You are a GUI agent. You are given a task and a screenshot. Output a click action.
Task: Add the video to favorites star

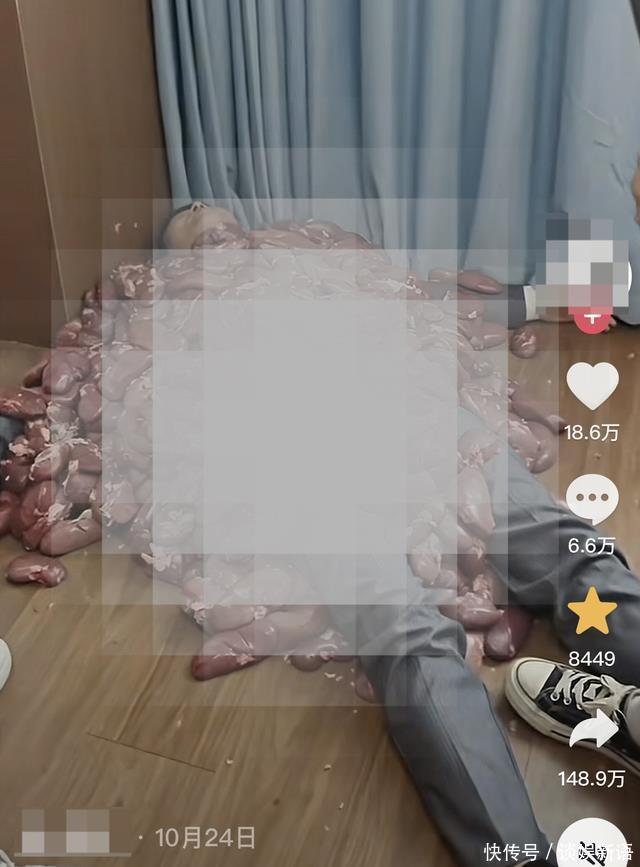(592, 612)
